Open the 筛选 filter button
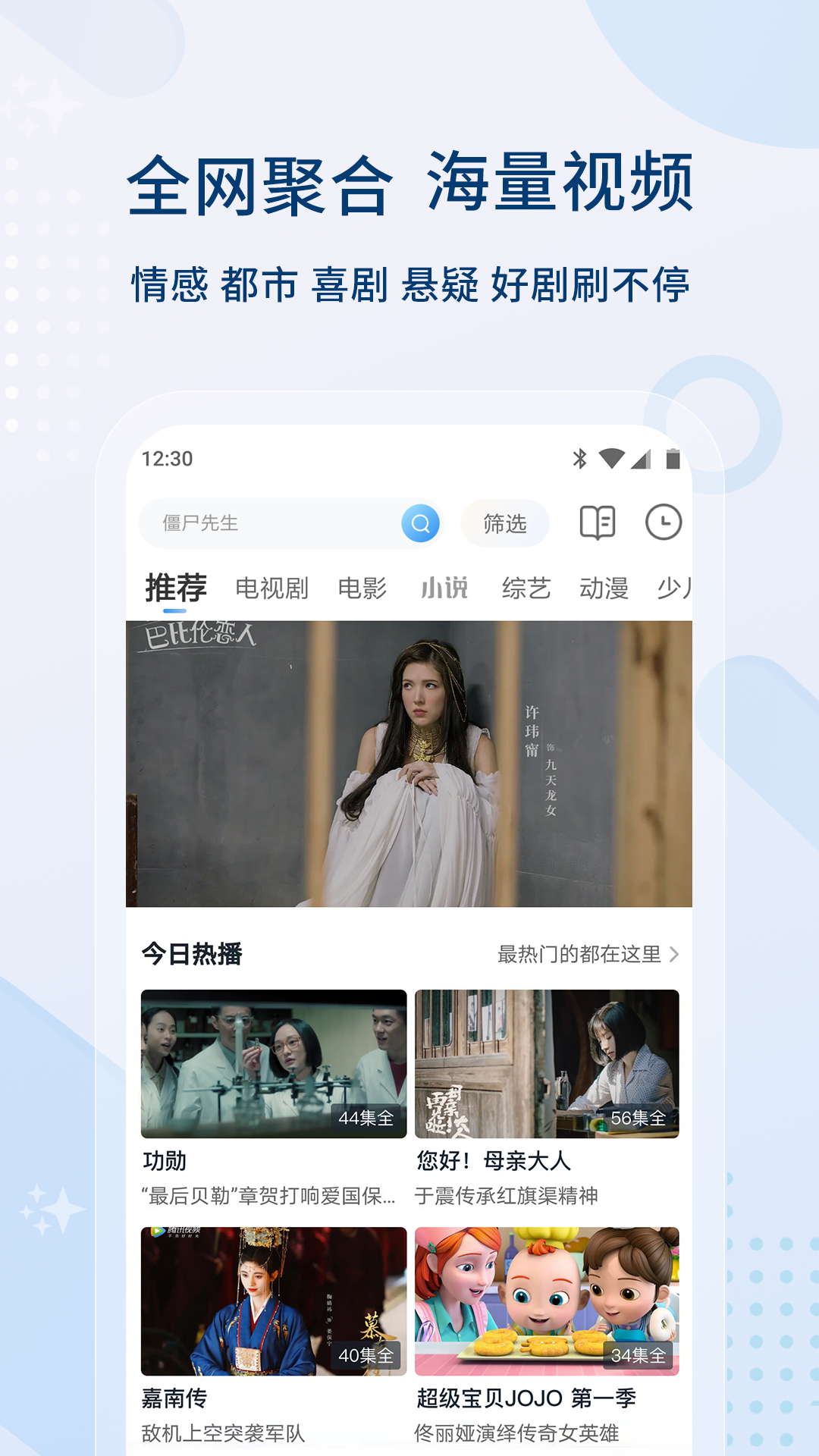The height and width of the screenshot is (1456, 819). point(504,523)
